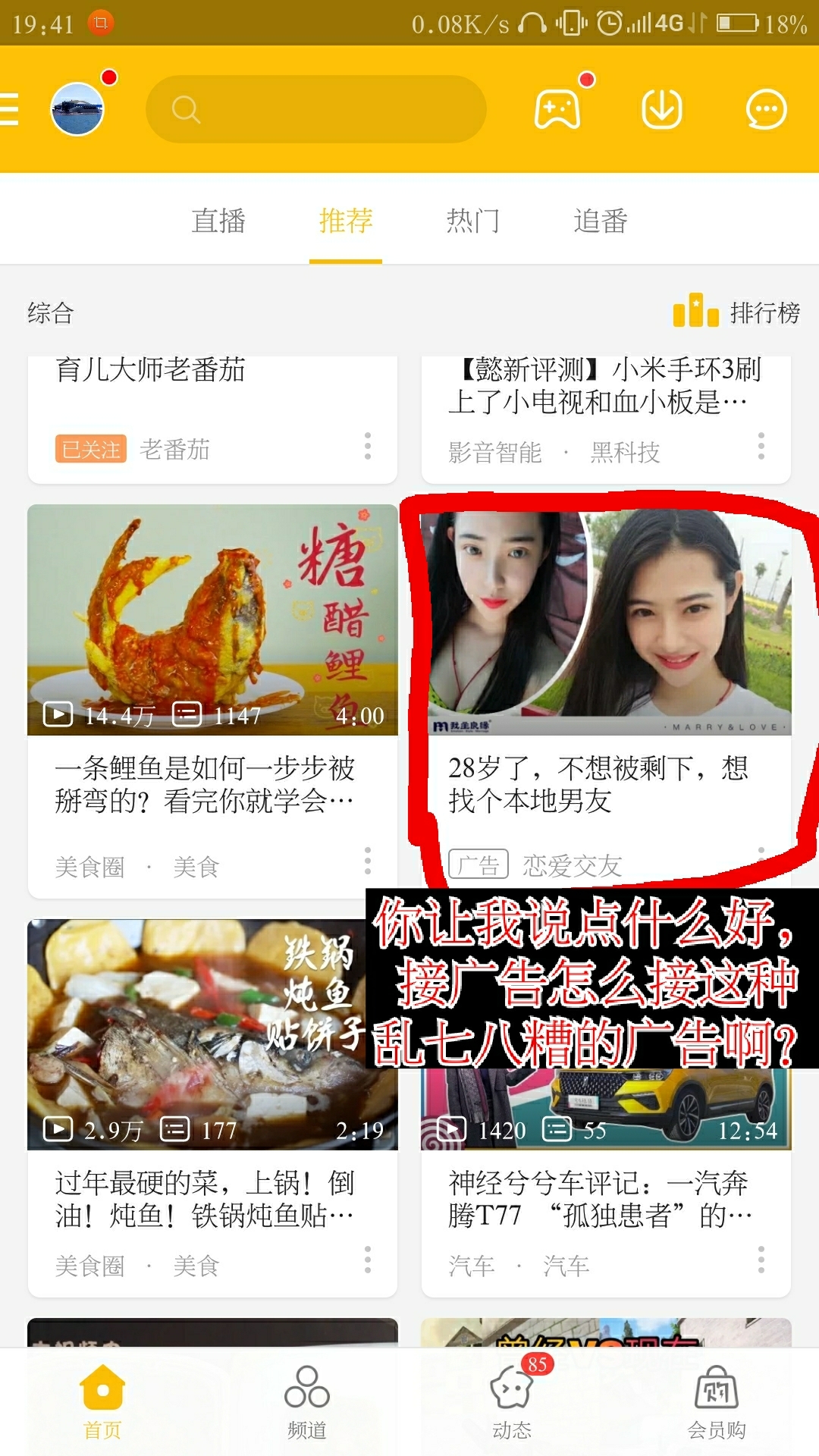
Task: Open the game center icon
Action: [557, 109]
